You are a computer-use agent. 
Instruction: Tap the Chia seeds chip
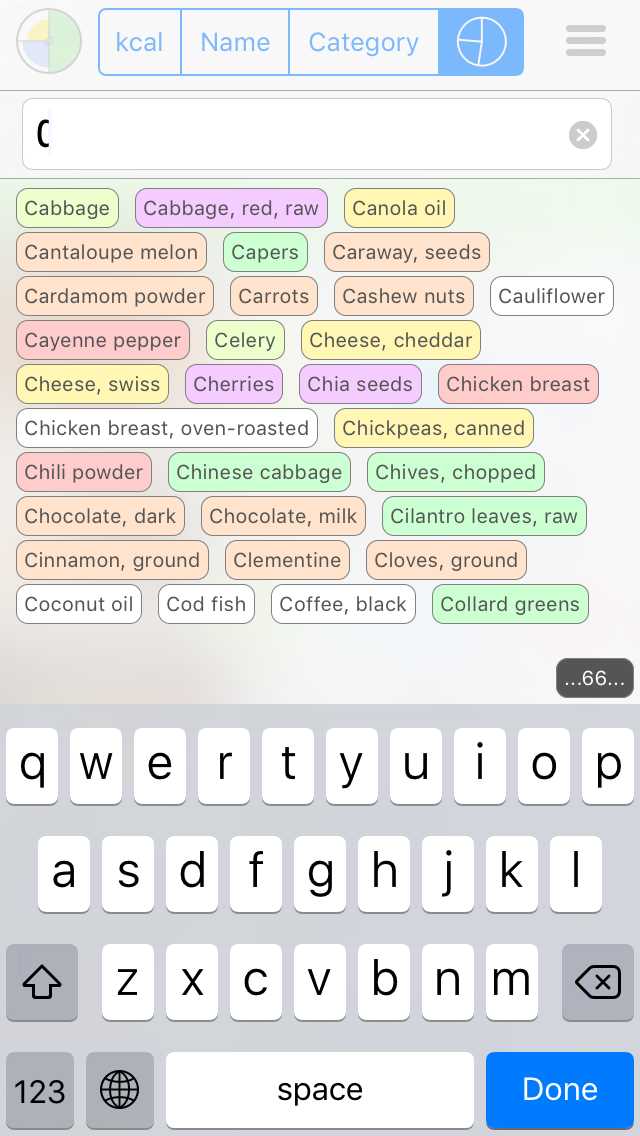(x=360, y=384)
